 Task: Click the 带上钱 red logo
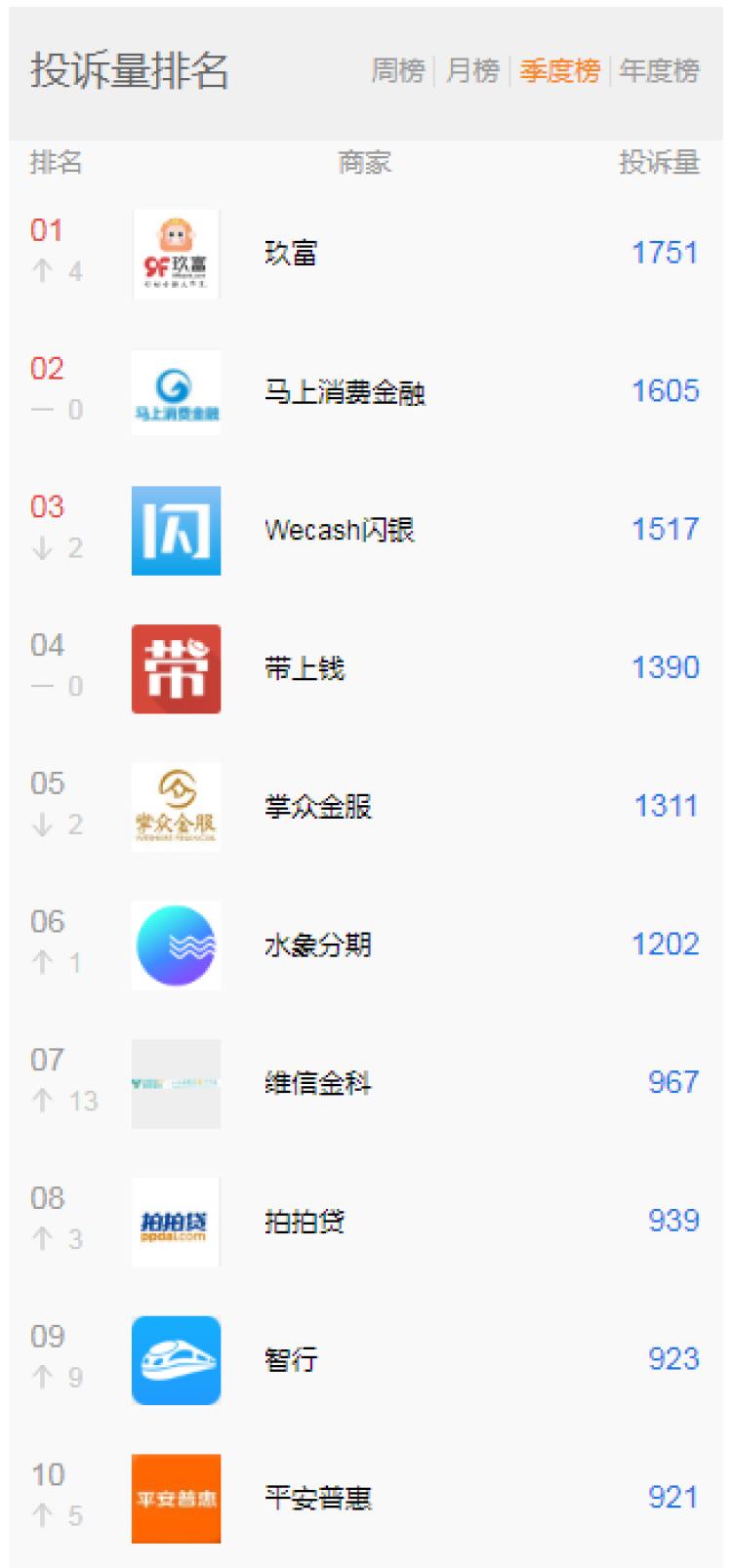click(x=177, y=667)
